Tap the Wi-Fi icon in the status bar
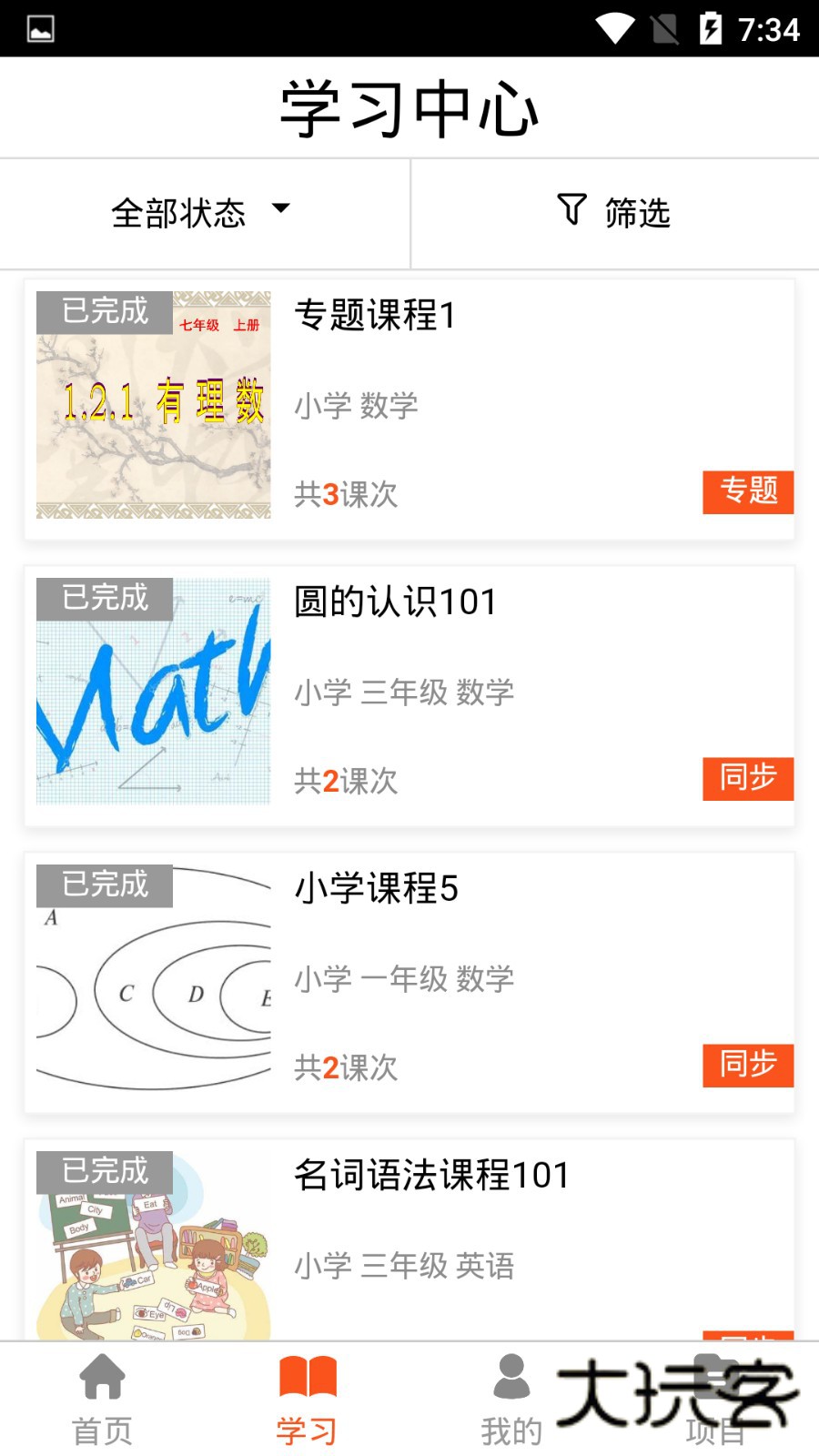This screenshot has height=1456, width=819. click(x=614, y=28)
